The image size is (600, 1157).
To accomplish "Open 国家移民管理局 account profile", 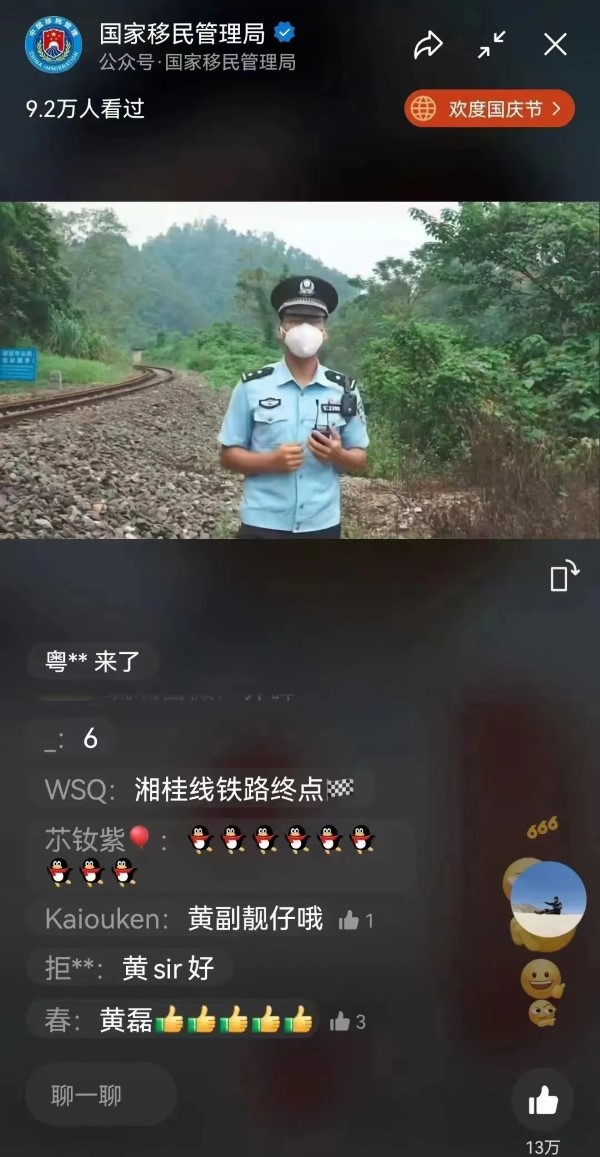I will tap(54, 45).
